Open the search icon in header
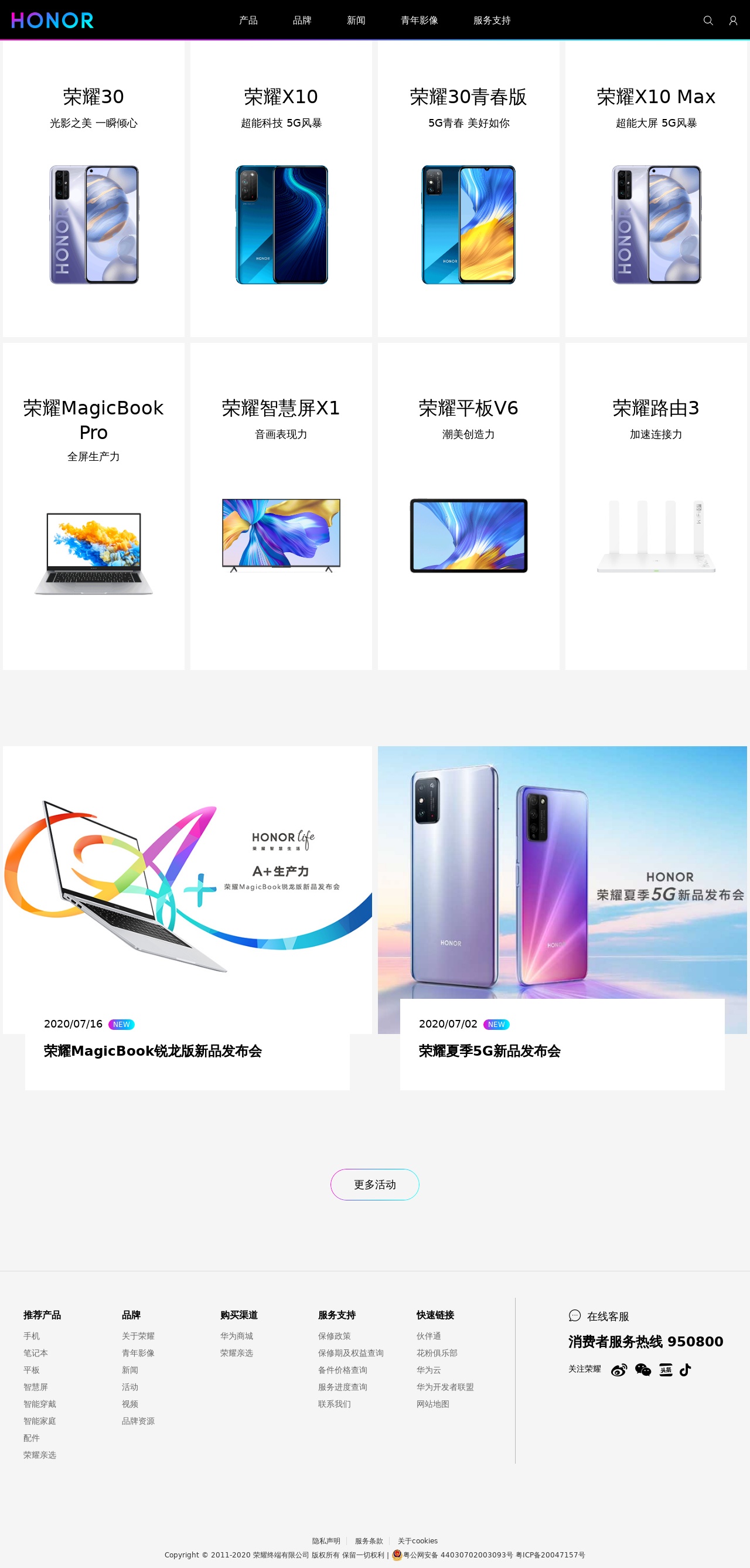The width and height of the screenshot is (750, 1568). (x=707, y=21)
